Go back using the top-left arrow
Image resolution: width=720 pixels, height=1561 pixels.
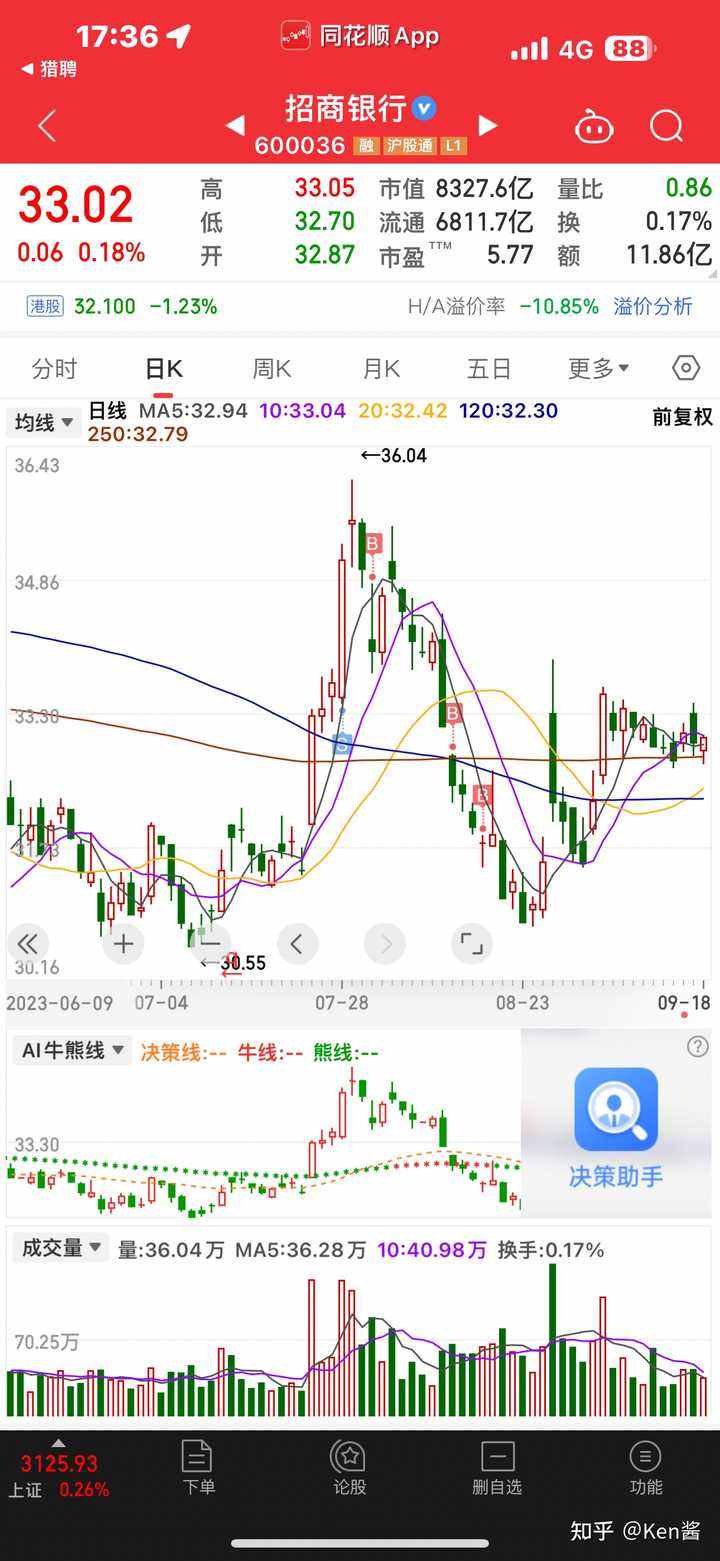tap(46, 127)
